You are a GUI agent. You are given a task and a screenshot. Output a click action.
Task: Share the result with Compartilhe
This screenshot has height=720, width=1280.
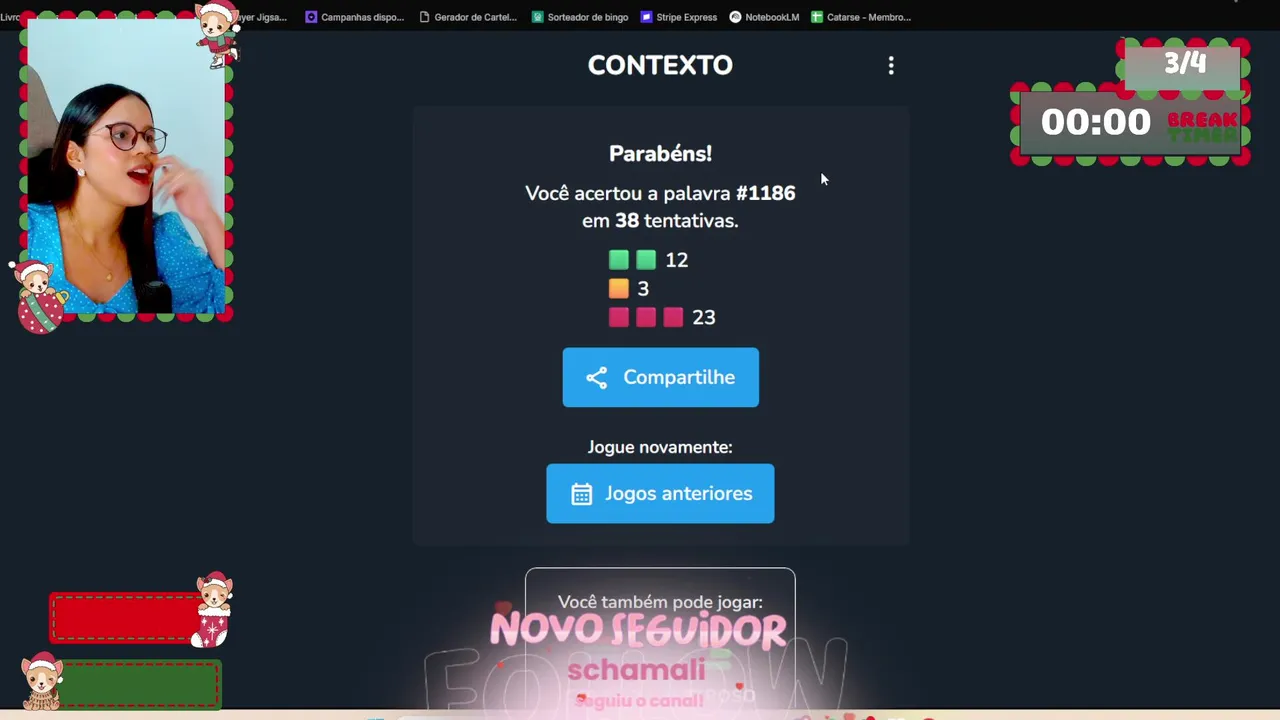pos(660,377)
